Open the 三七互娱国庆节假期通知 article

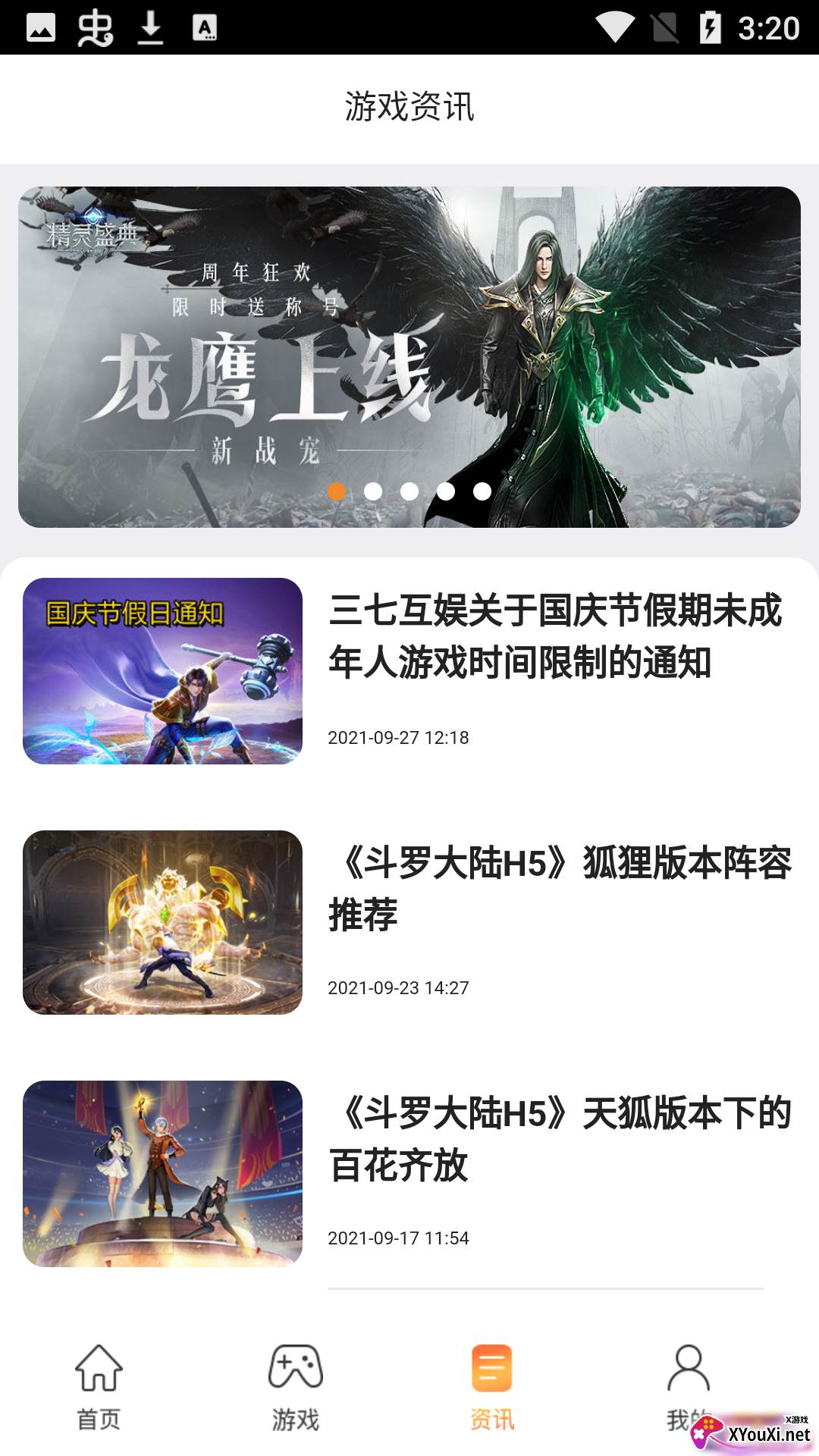point(554,637)
